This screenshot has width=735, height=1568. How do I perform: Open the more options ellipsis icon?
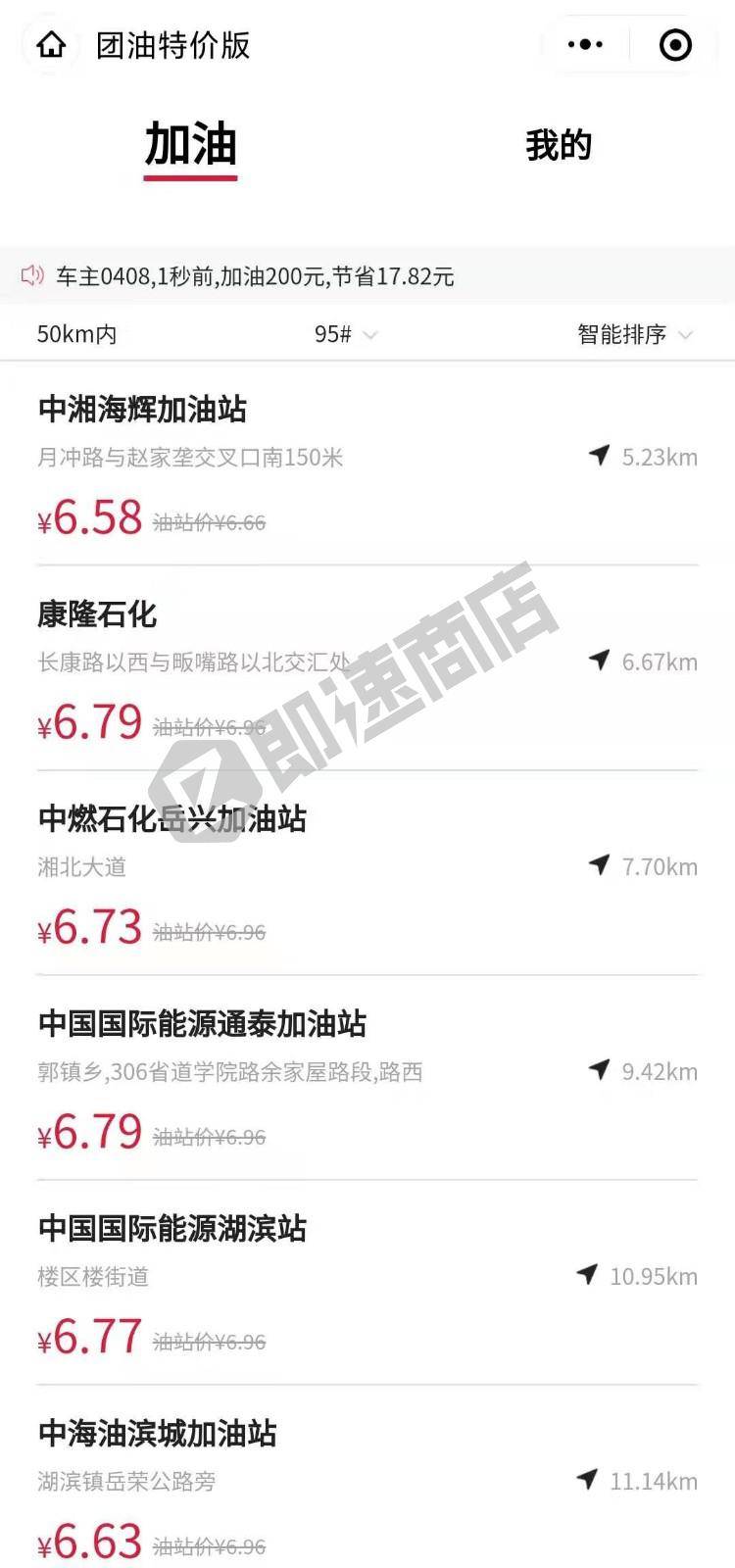point(585,44)
